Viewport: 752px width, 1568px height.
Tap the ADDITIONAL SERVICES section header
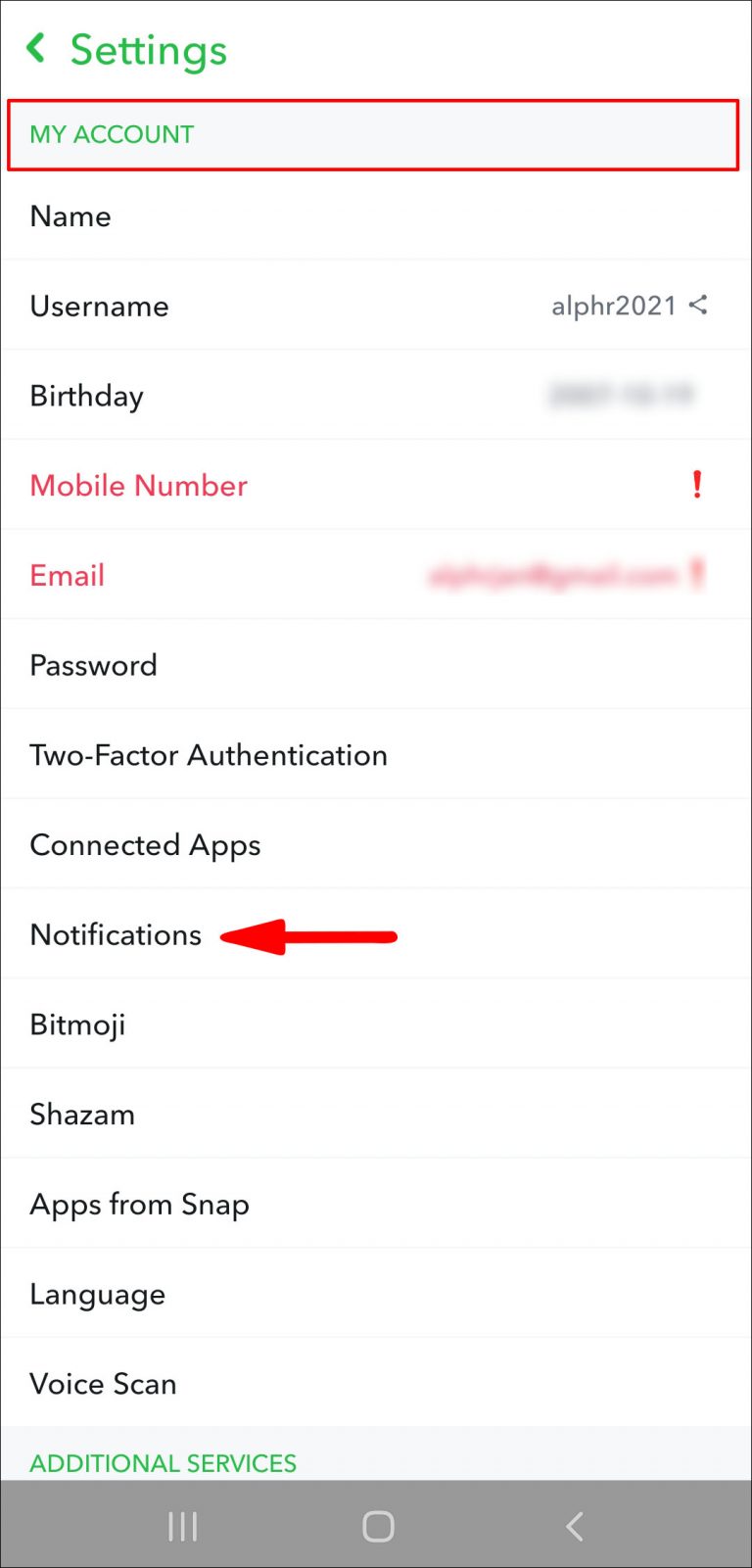[x=163, y=1462]
